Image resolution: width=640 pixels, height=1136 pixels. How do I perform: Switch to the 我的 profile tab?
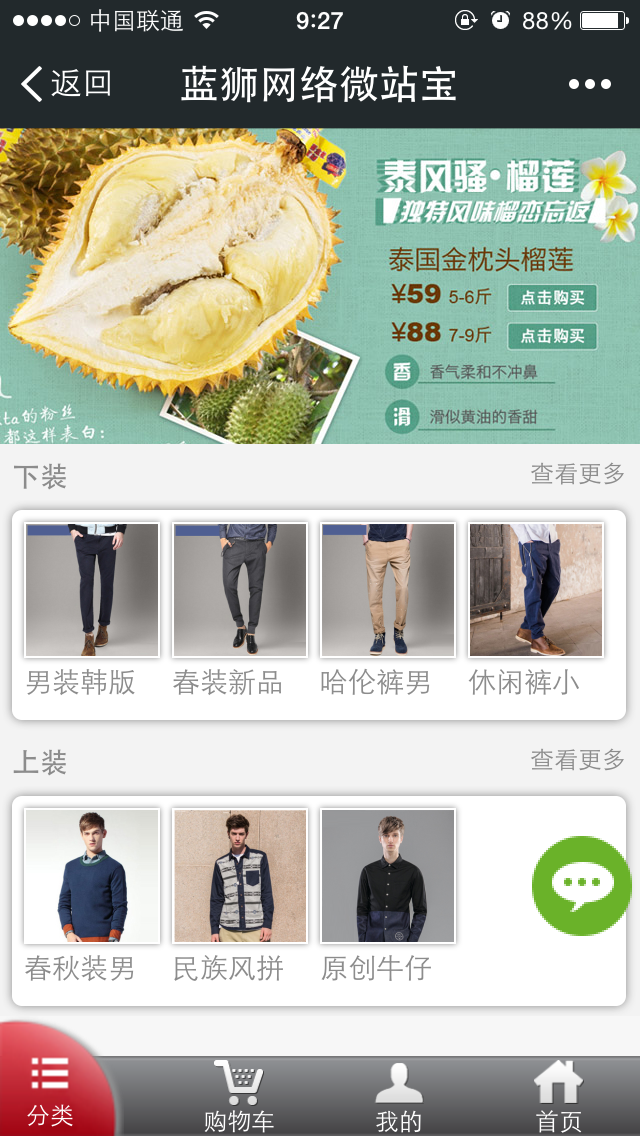pyautogui.click(x=399, y=1097)
